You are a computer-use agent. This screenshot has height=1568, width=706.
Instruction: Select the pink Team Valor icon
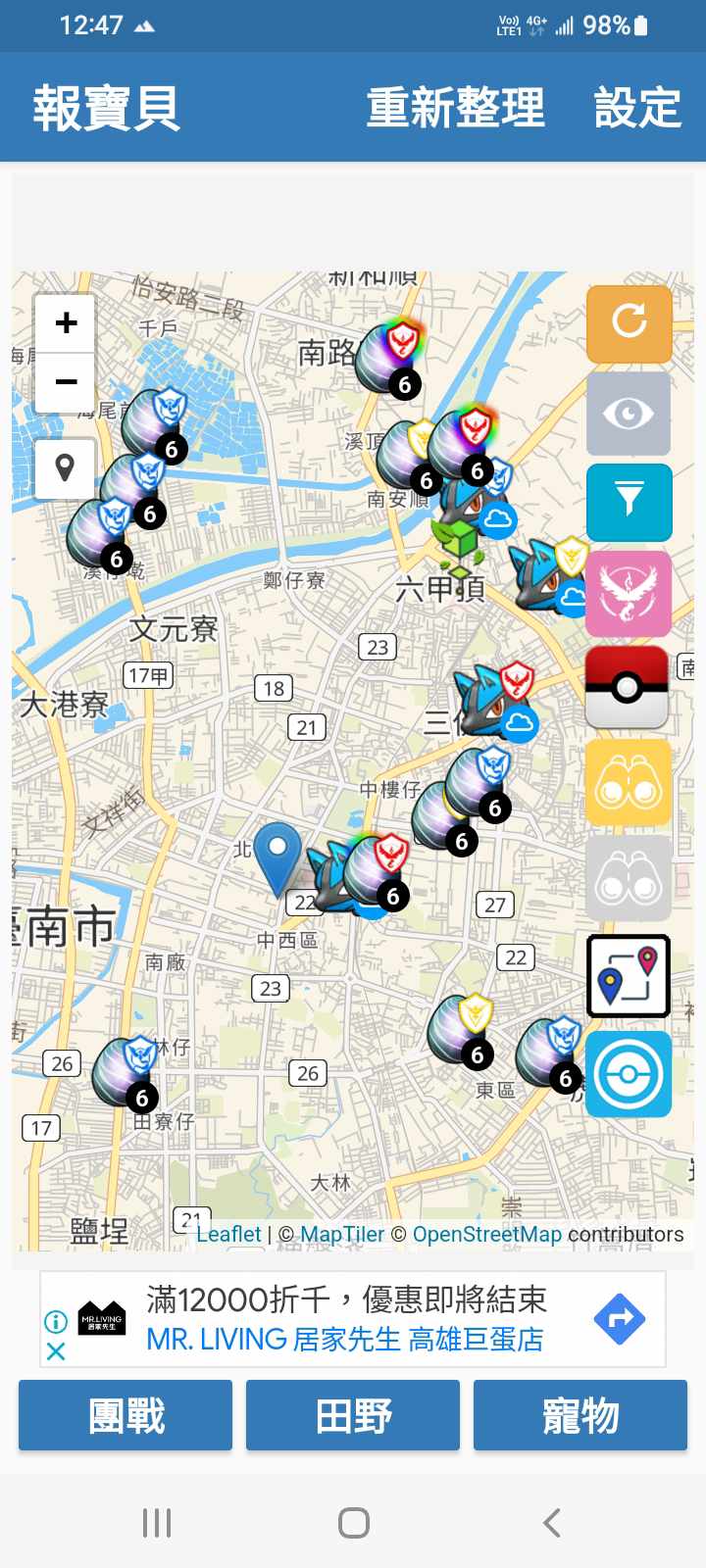tap(629, 594)
